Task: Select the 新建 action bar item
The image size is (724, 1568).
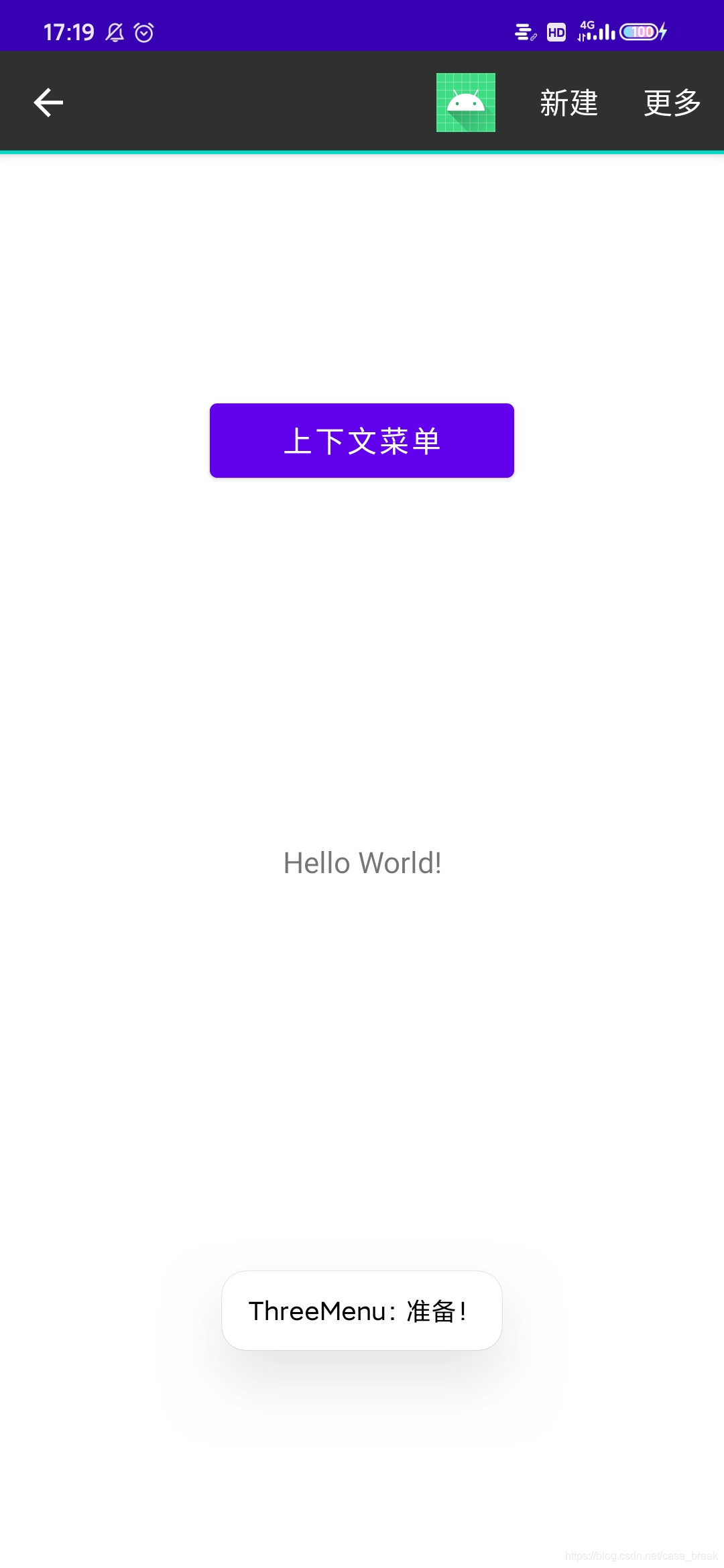Action: 568,104
